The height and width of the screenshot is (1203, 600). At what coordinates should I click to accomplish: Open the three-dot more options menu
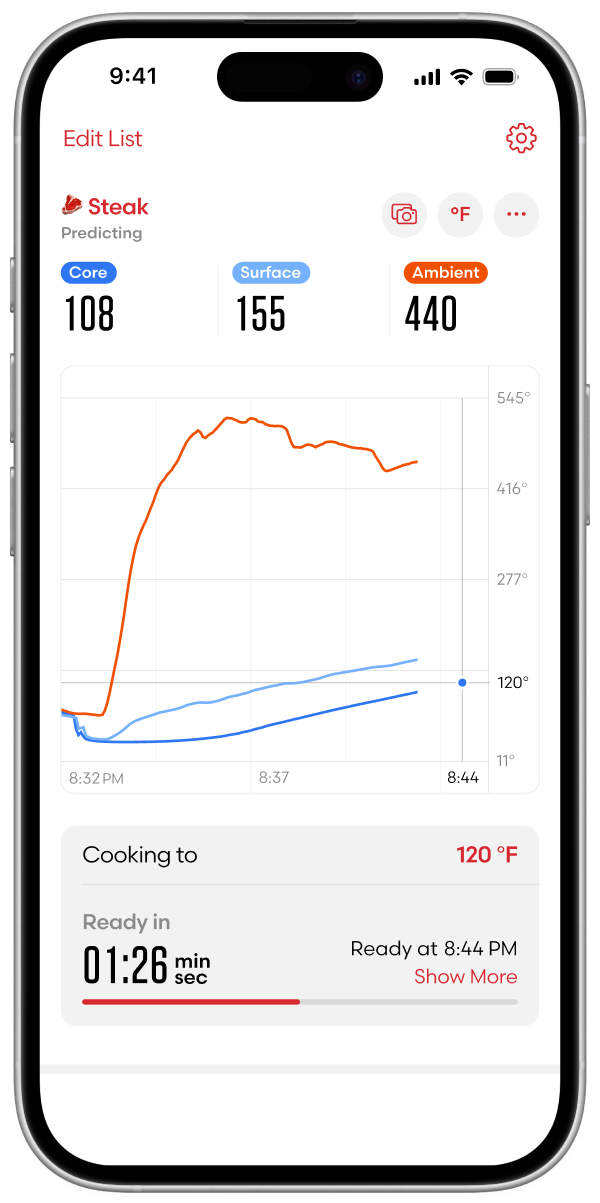[516, 215]
